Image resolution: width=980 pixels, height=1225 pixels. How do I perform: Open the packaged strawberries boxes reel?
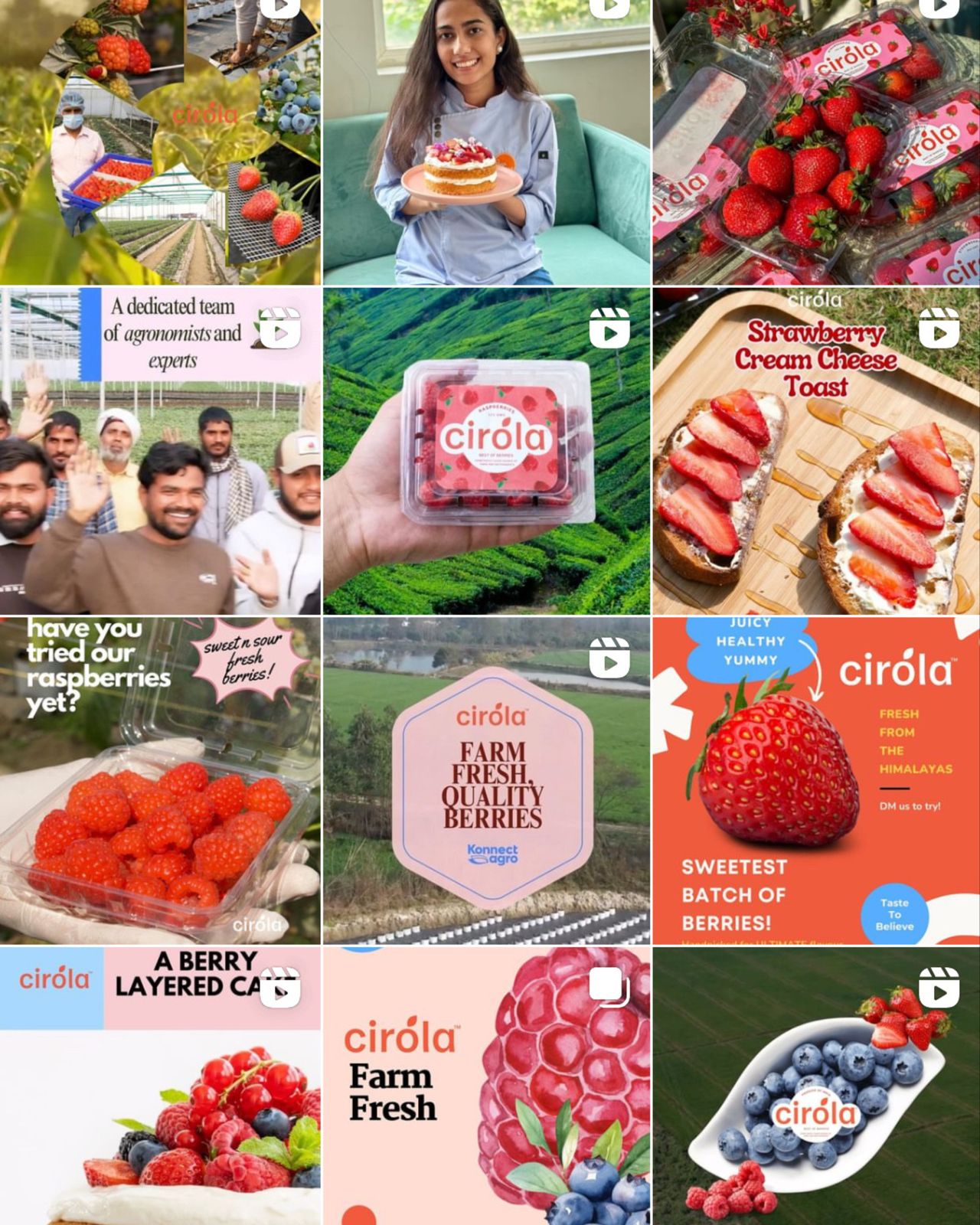[816, 142]
